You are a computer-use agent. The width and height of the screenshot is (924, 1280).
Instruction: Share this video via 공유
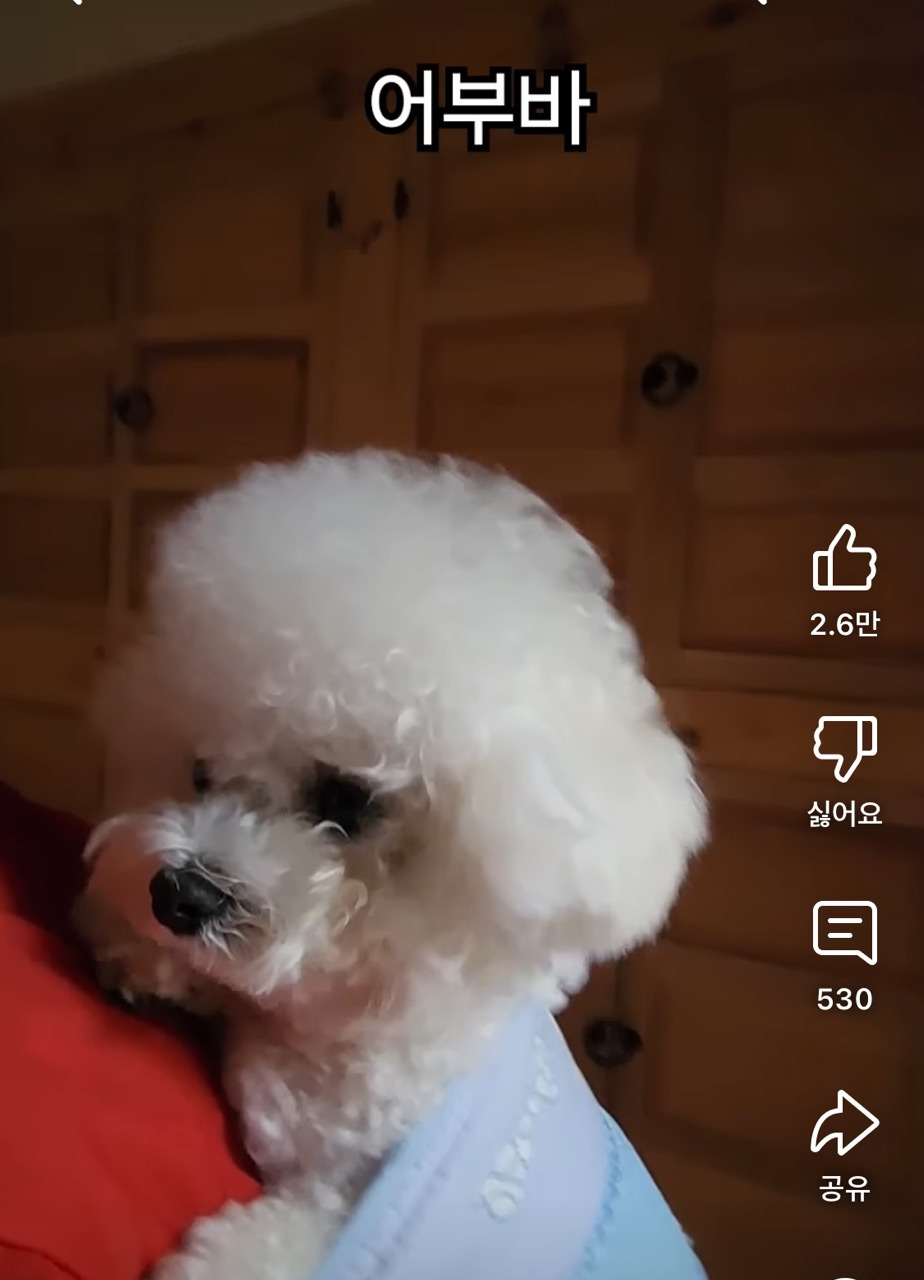(844, 1123)
